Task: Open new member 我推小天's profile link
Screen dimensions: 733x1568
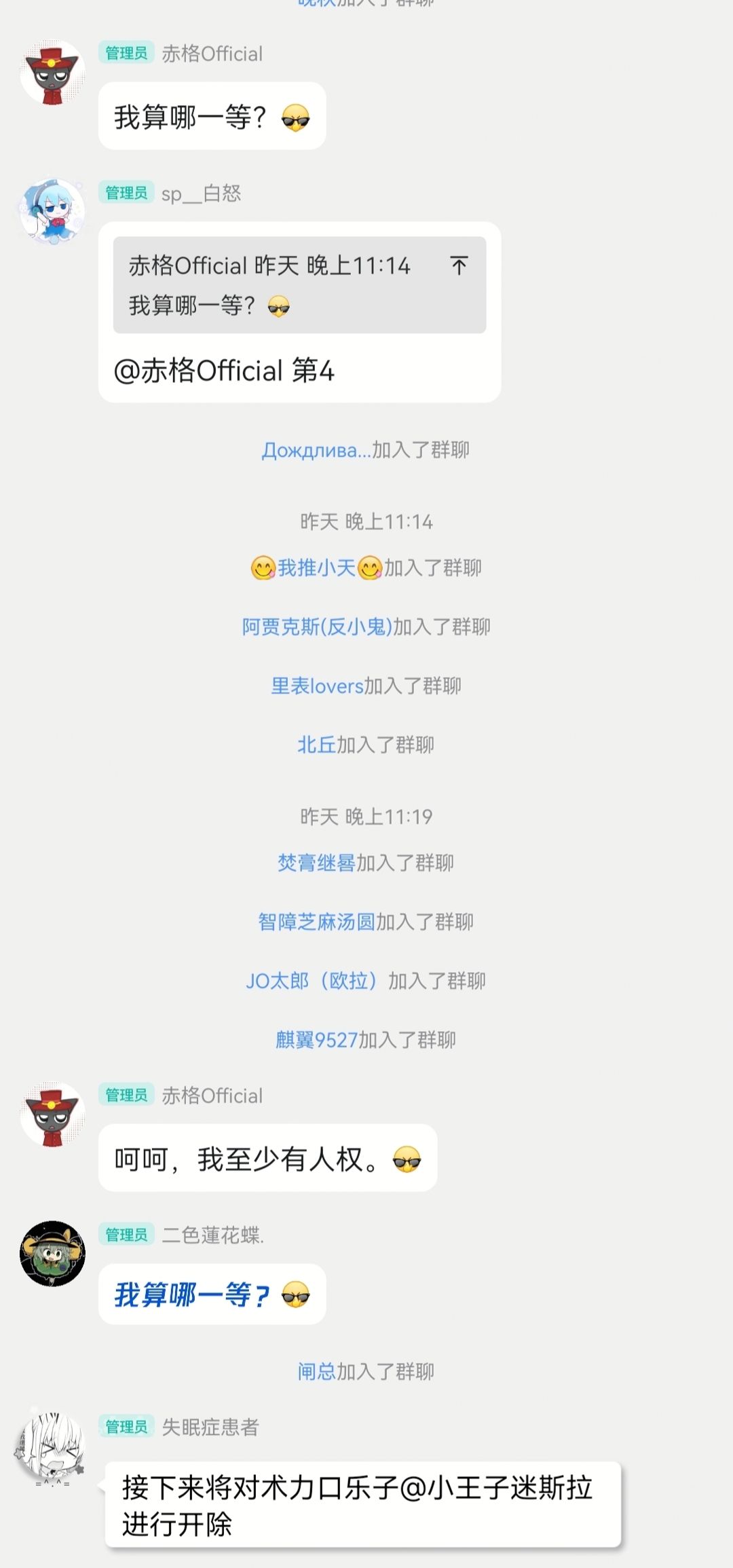Action: [316, 567]
